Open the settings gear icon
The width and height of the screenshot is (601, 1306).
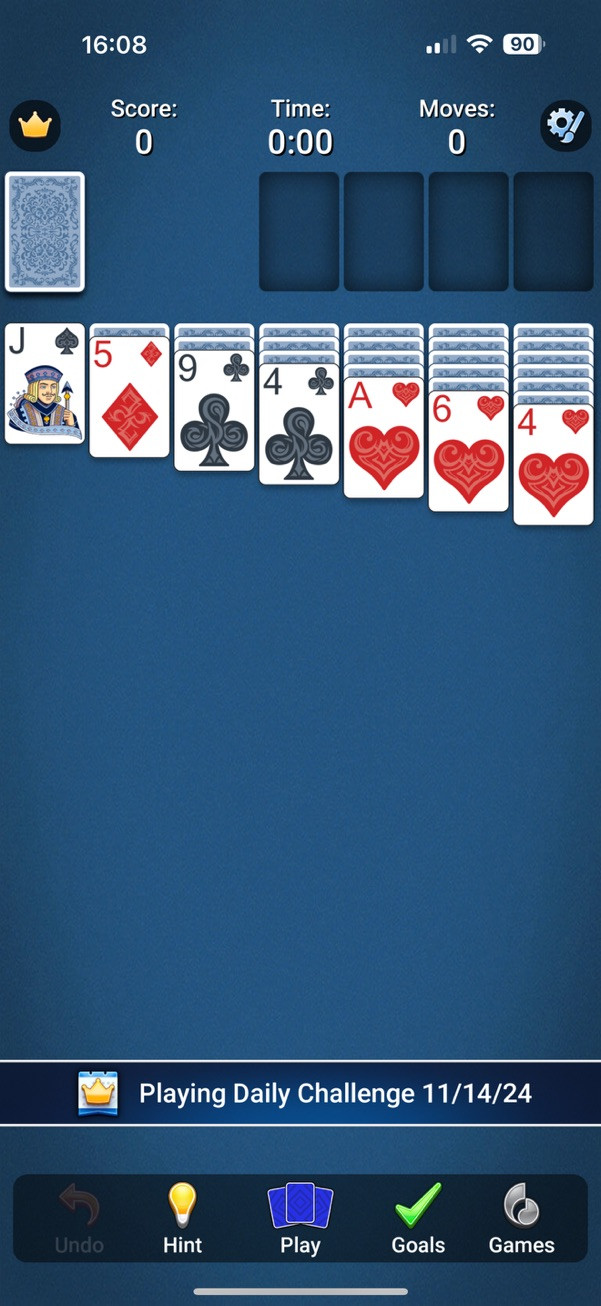pos(565,126)
